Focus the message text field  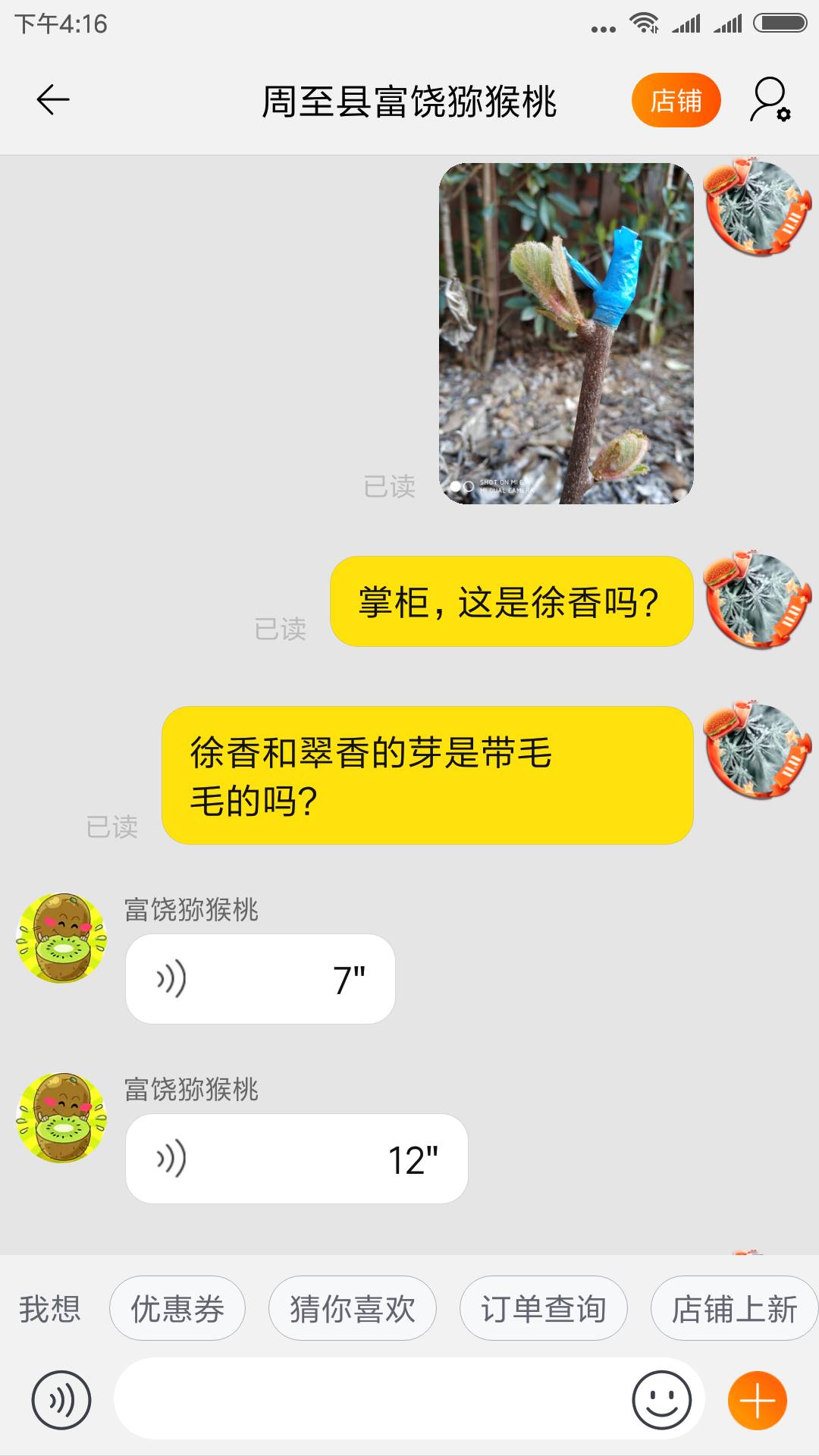[372, 1399]
